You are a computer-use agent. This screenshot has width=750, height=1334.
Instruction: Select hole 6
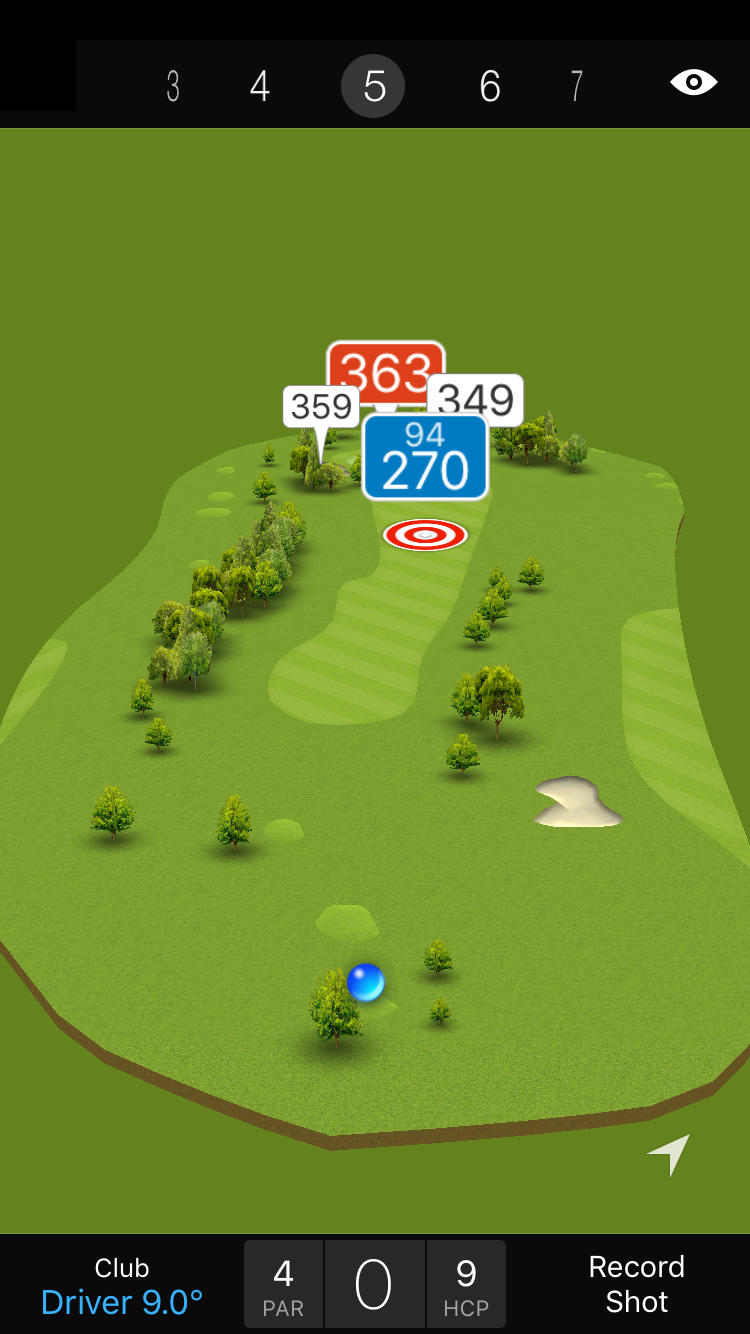(x=489, y=87)
